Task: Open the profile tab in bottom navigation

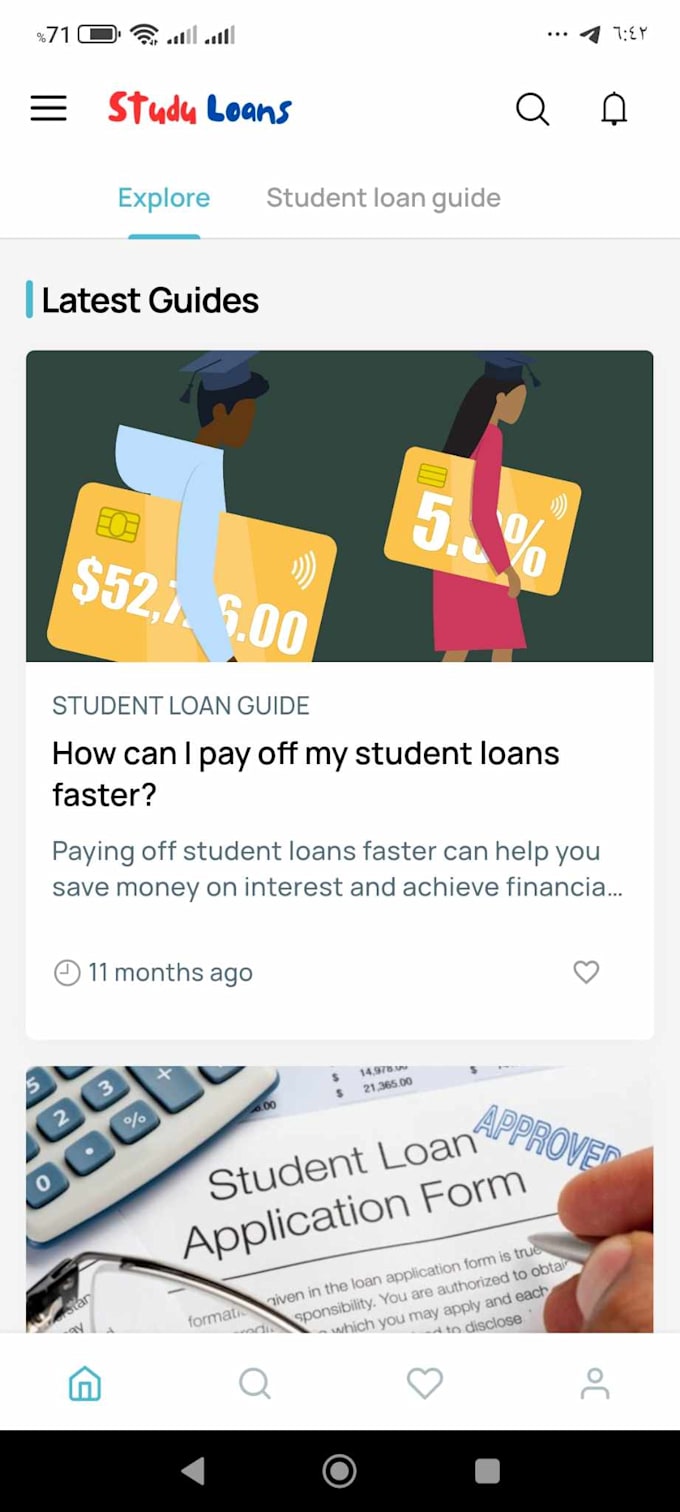Action: coord(595,1384)
